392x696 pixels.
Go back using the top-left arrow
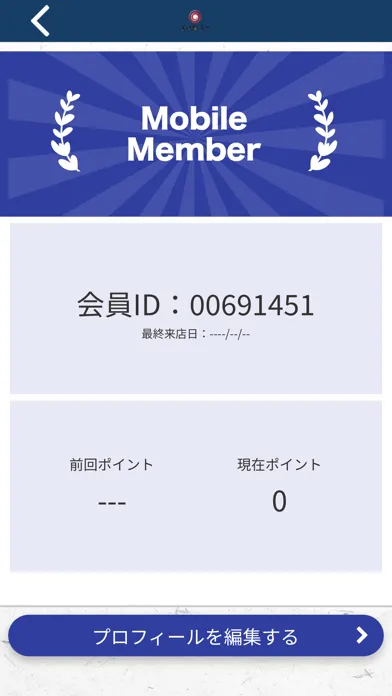40,21
